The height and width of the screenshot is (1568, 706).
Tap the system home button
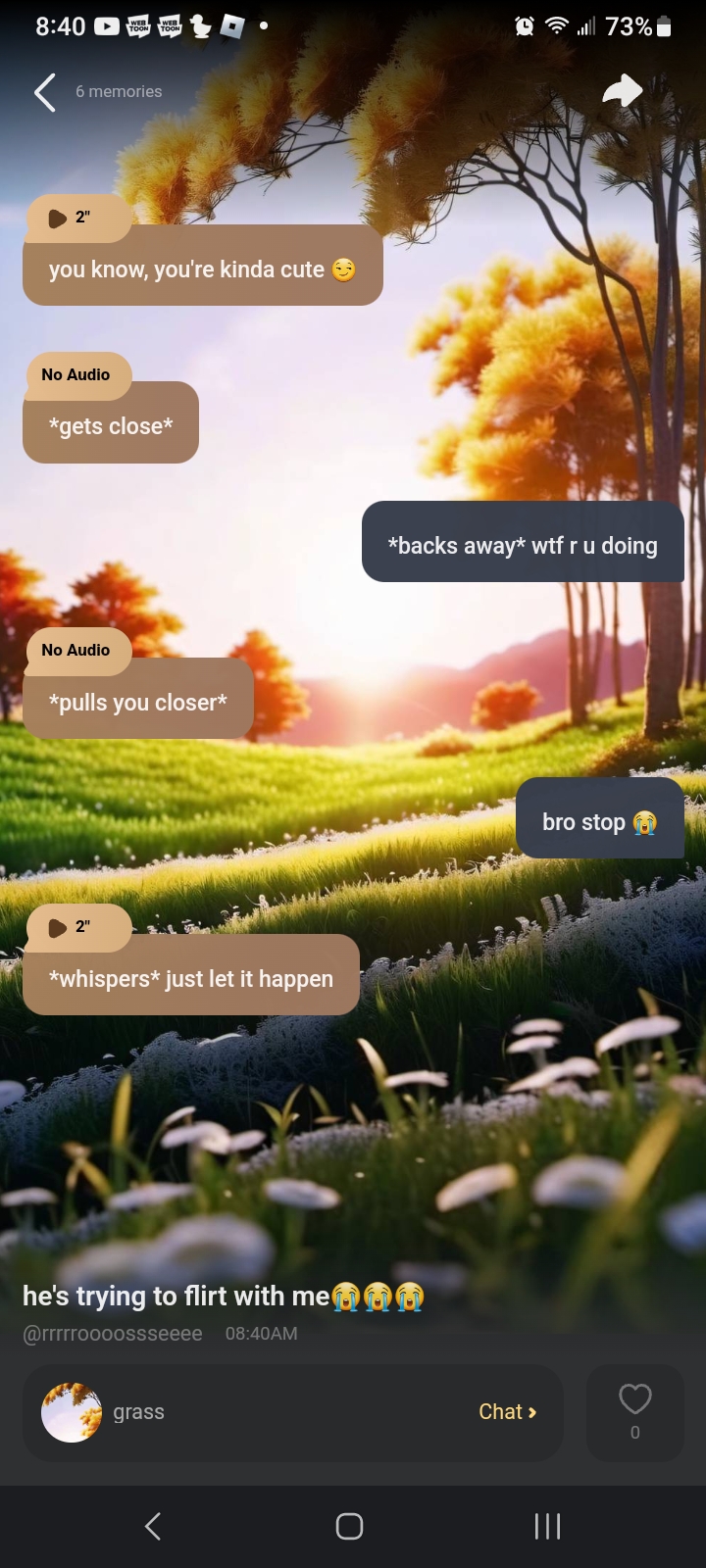click(x=350, y=1526)
